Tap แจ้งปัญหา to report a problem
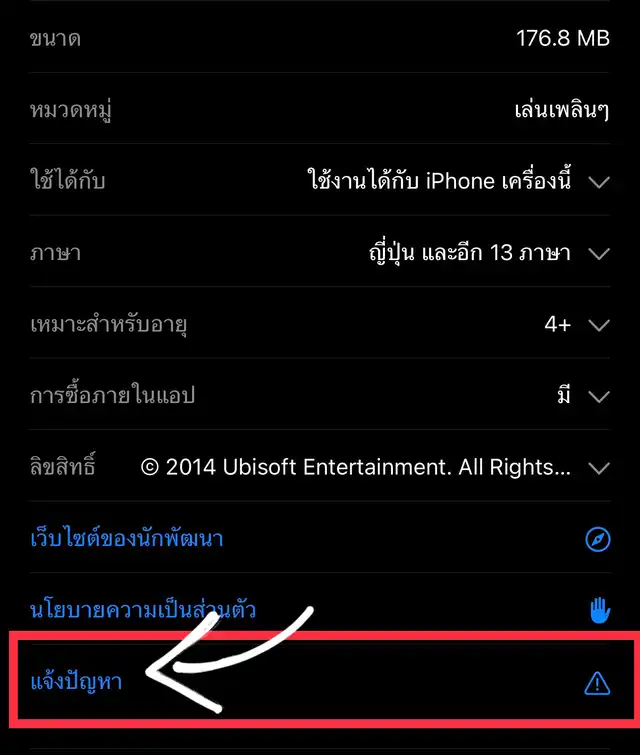 pos(76,682)
